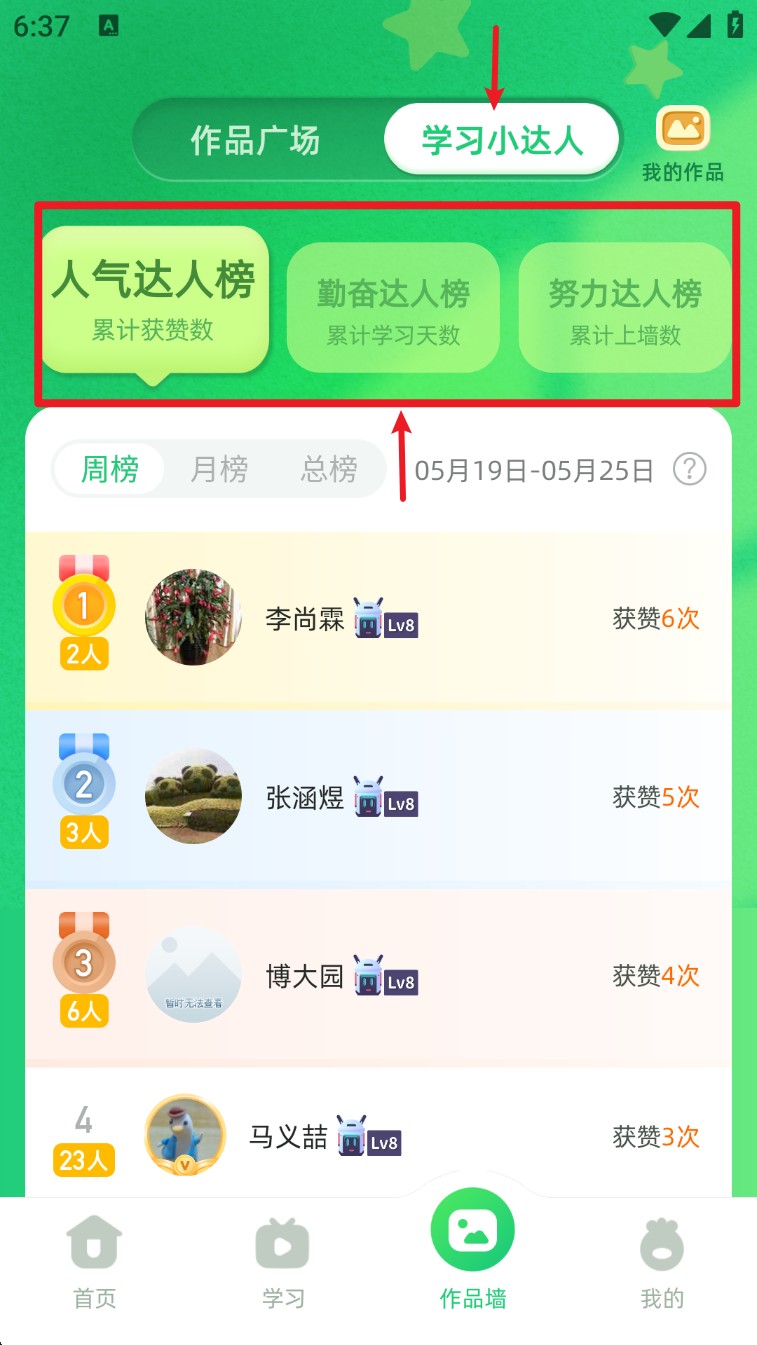The height and width of the screenshot is (1345, 757).
Task: Open the ranking help question mark
Action: coord(689,469)
